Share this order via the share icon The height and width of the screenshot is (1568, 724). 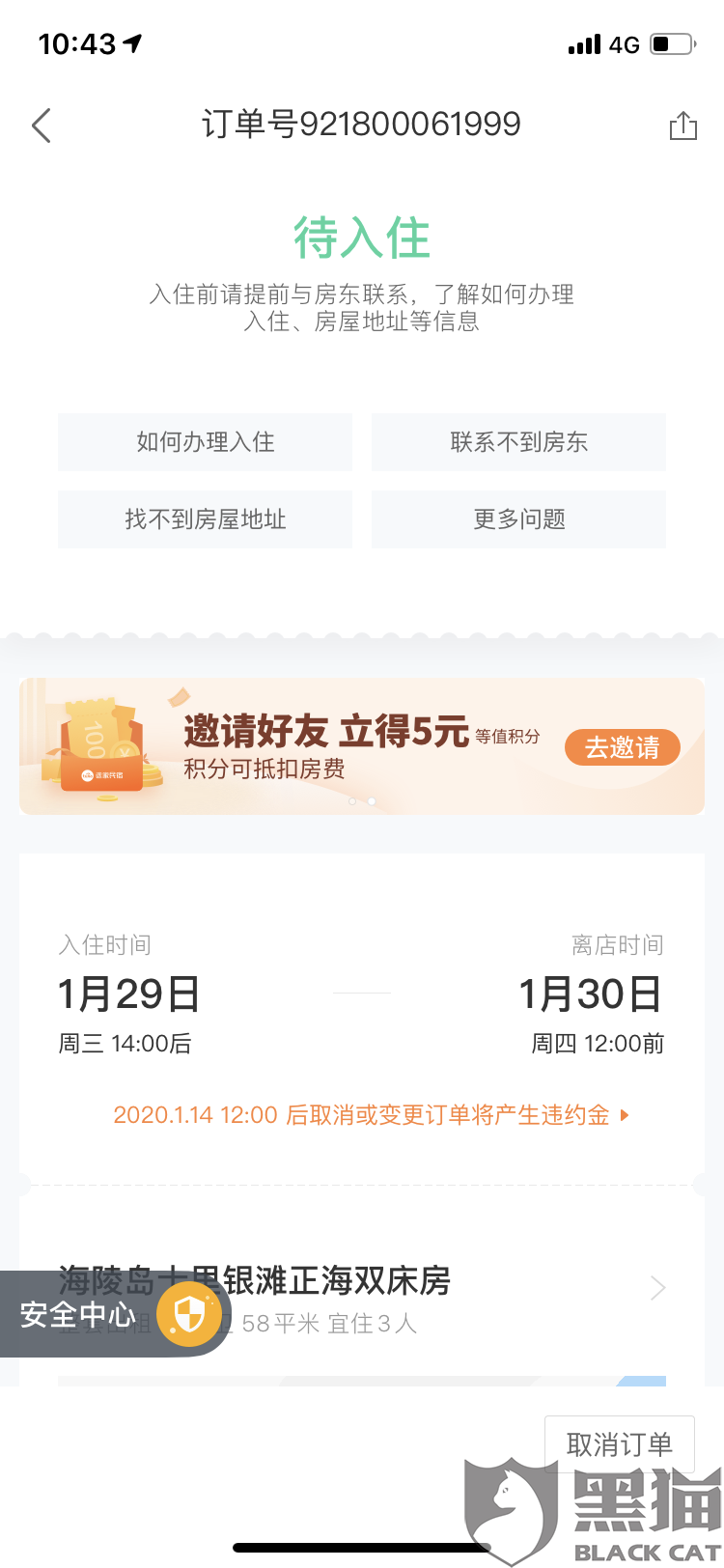(x=682, y=126)
